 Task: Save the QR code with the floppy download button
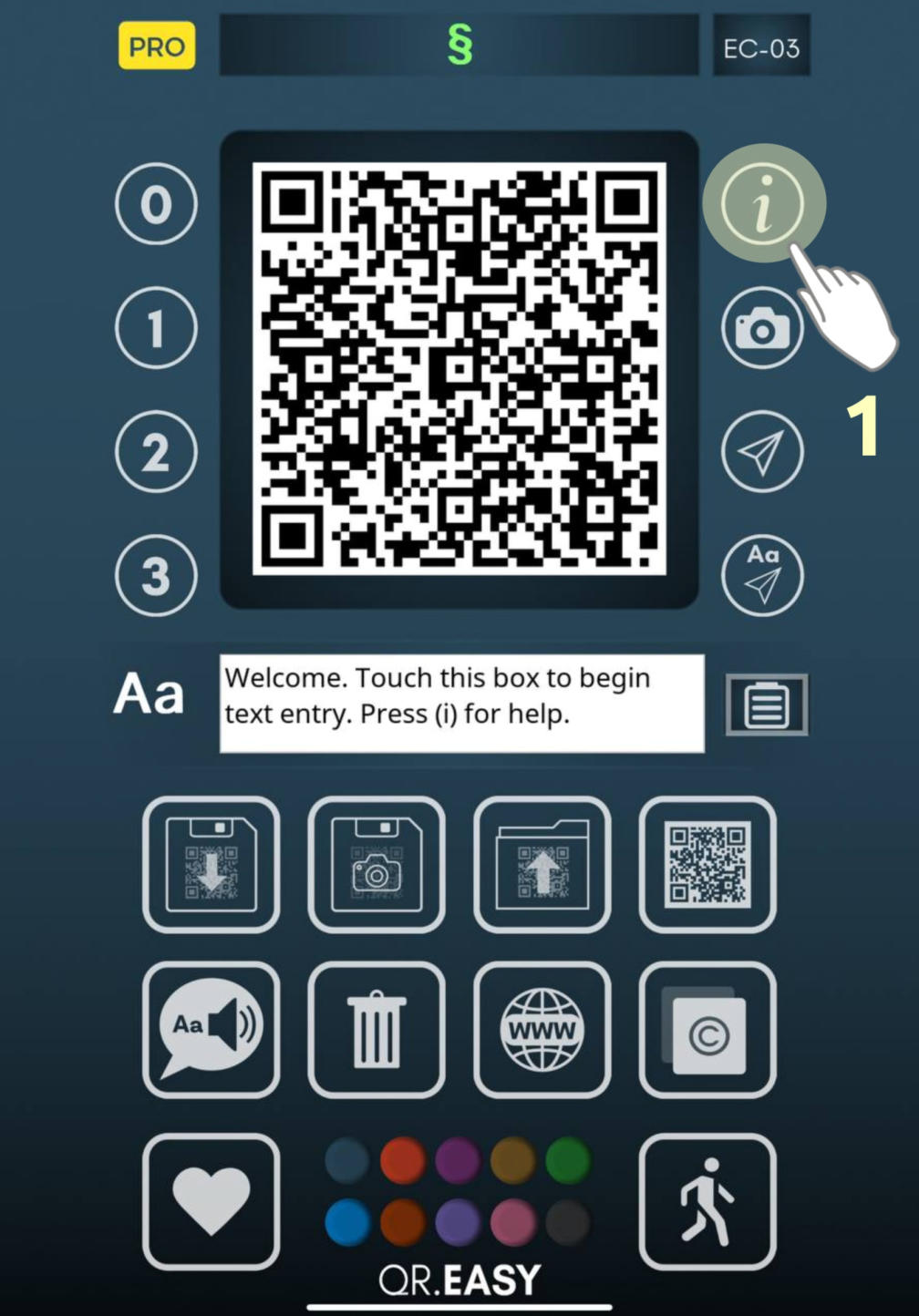[212, 865]
